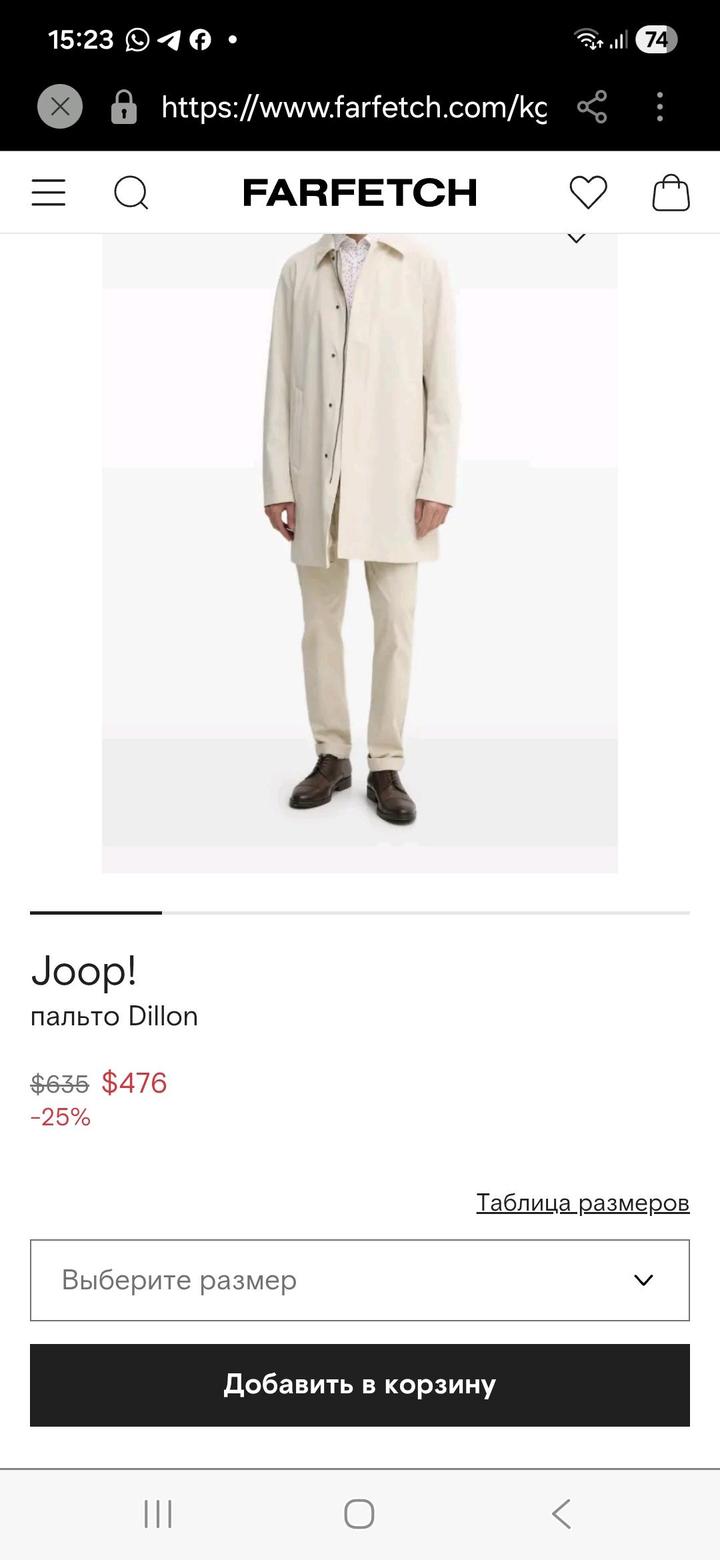
Task: Expand the Выберите размер dropdown
Action: (360, 1280)
